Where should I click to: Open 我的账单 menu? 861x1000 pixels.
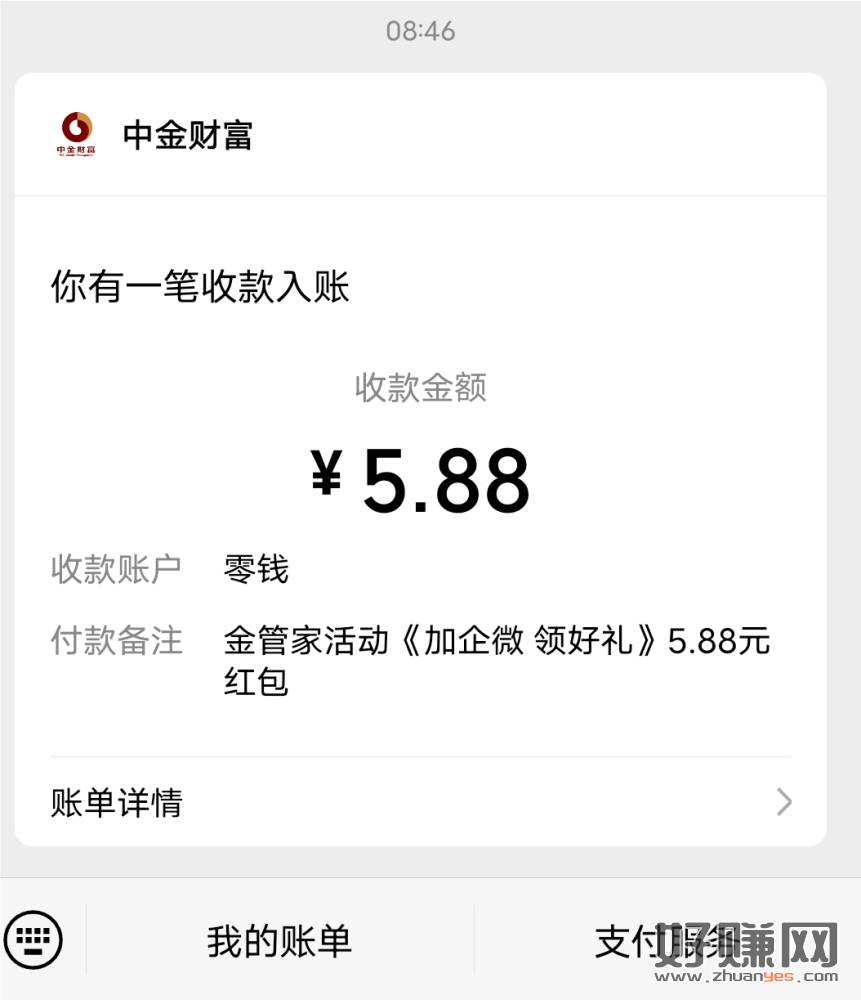(x=279, y=941)
